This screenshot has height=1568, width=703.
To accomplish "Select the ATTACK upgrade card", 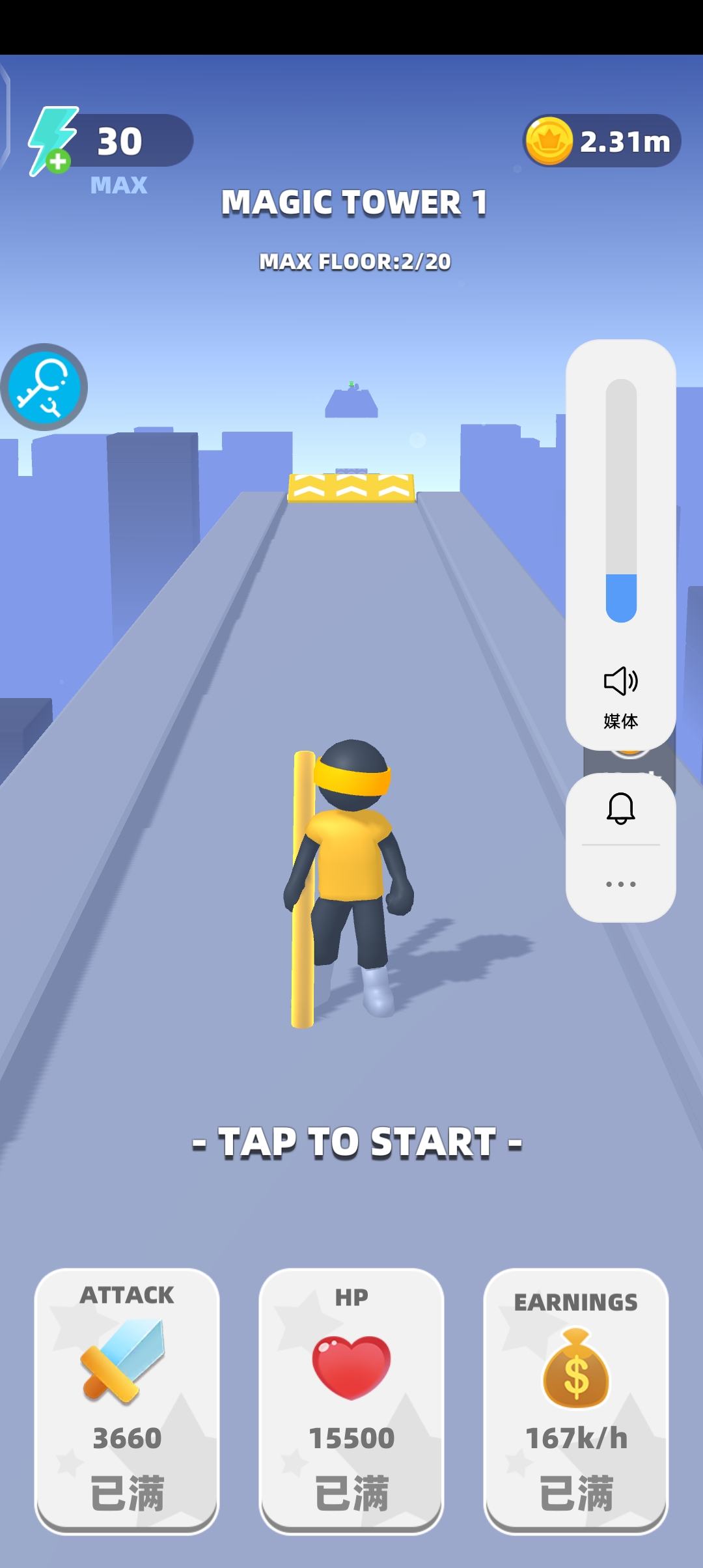I will (x=127, y=1400).
